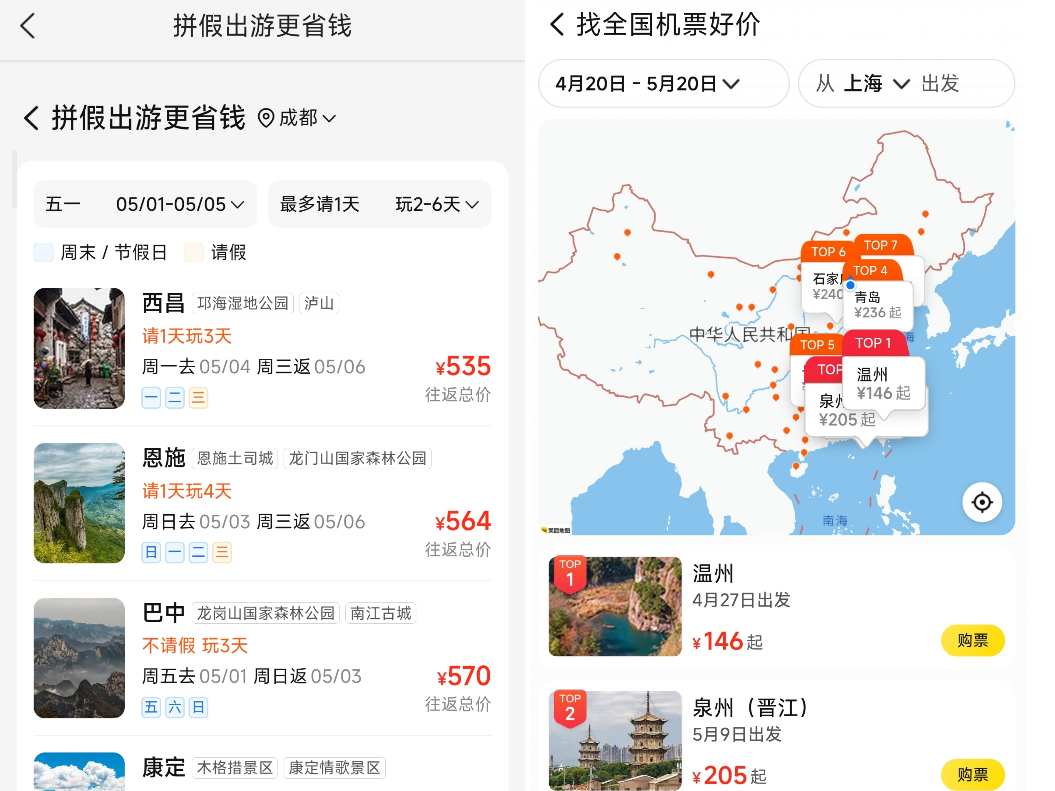Image resolution: width=1055 pixels, height=791 pixels.
Task: Go back from the top title bar
Action: (x=28, y=26)
